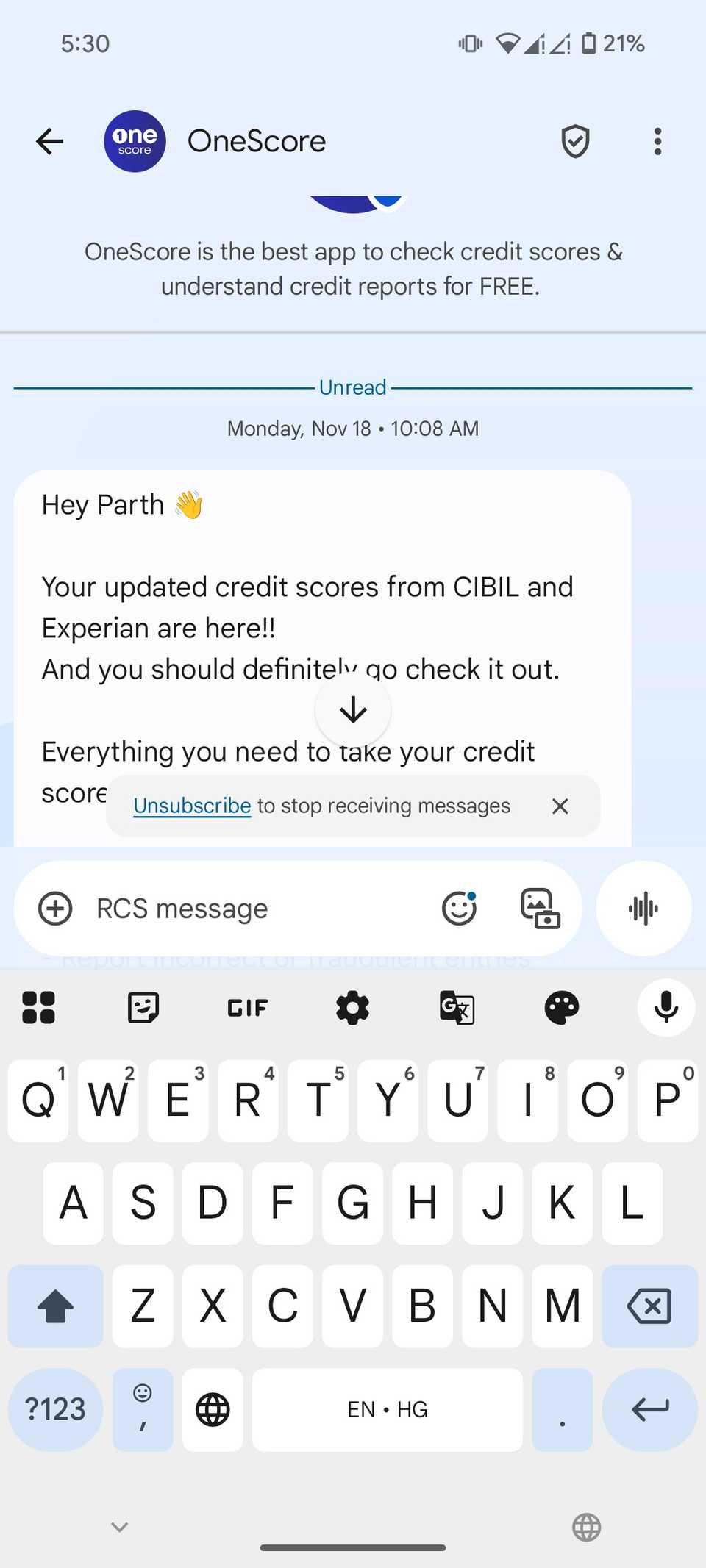Open Gboard settings with the gear icon
The image size is (706, 1568).
point(352,1007)
